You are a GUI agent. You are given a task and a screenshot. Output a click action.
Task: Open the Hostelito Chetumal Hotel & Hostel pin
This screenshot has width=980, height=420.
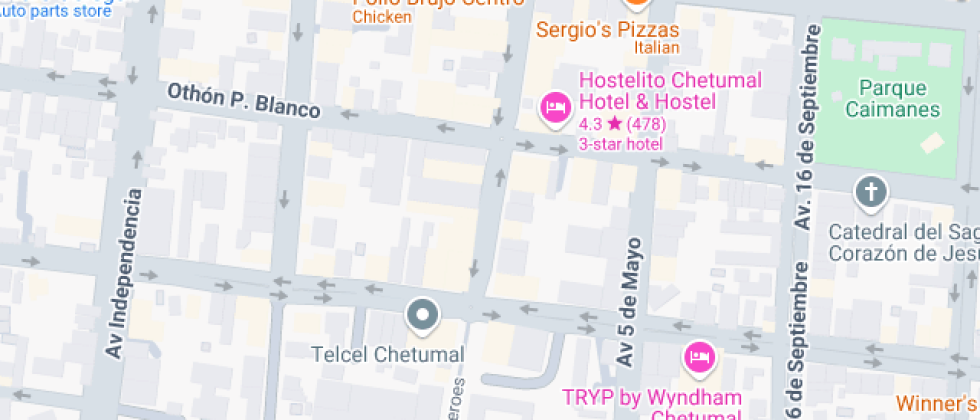(554, 106)
